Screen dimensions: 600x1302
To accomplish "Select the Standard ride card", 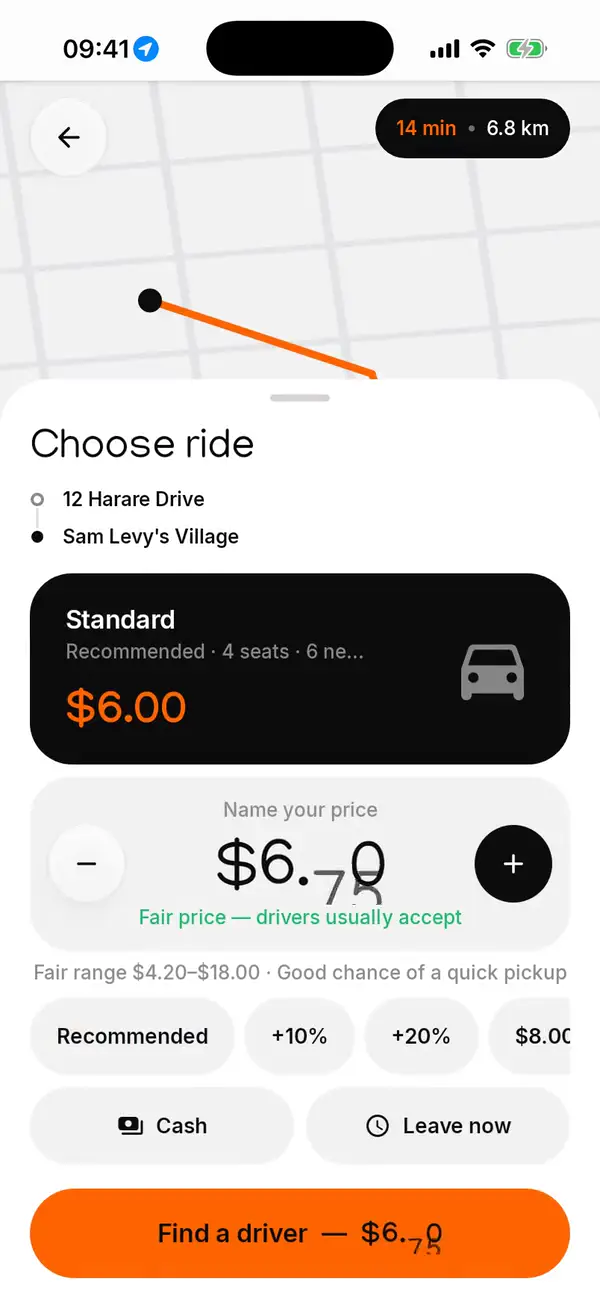I will pos(300,669).
